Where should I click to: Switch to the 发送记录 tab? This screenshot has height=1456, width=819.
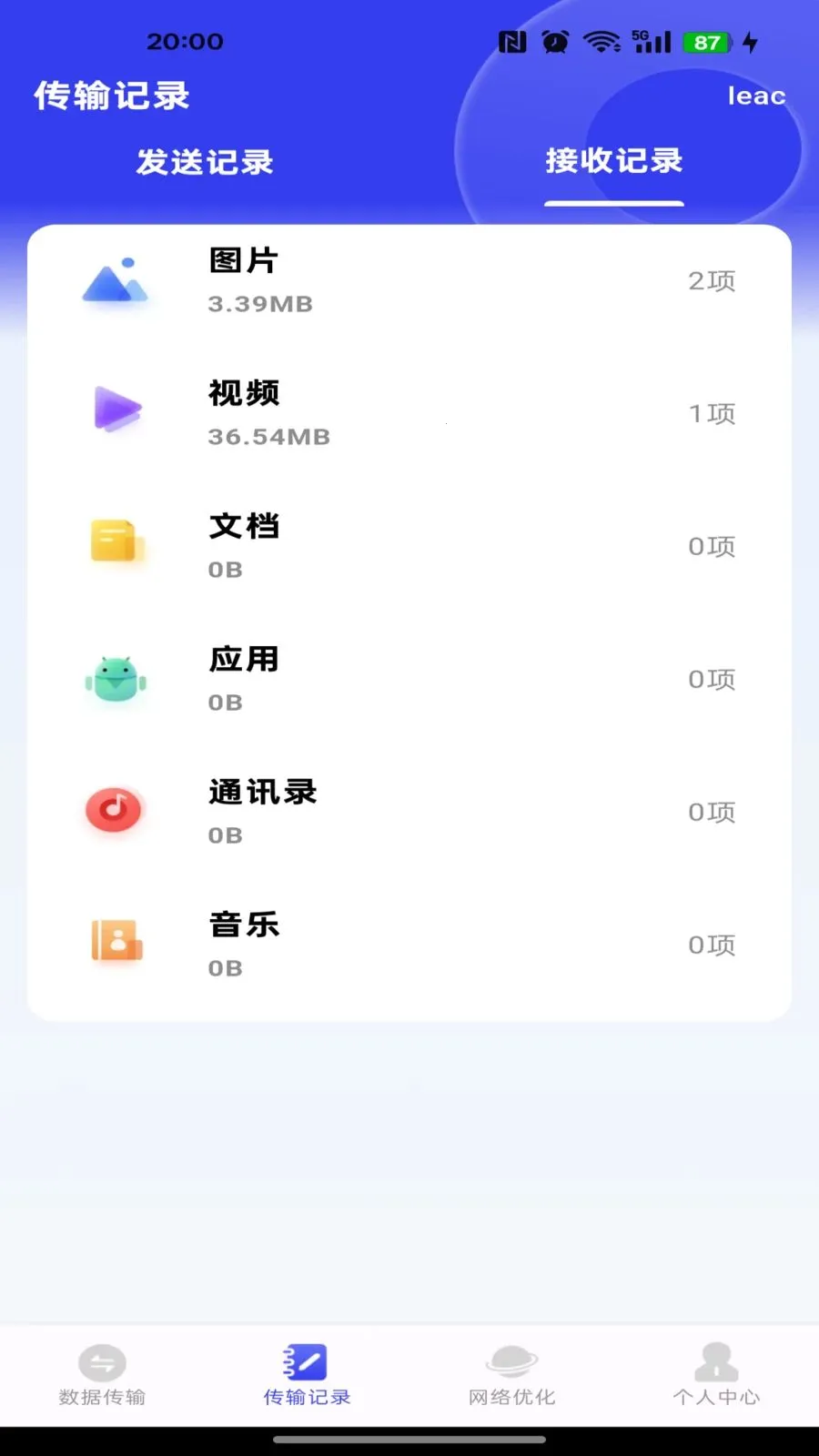tap(205, 162)
